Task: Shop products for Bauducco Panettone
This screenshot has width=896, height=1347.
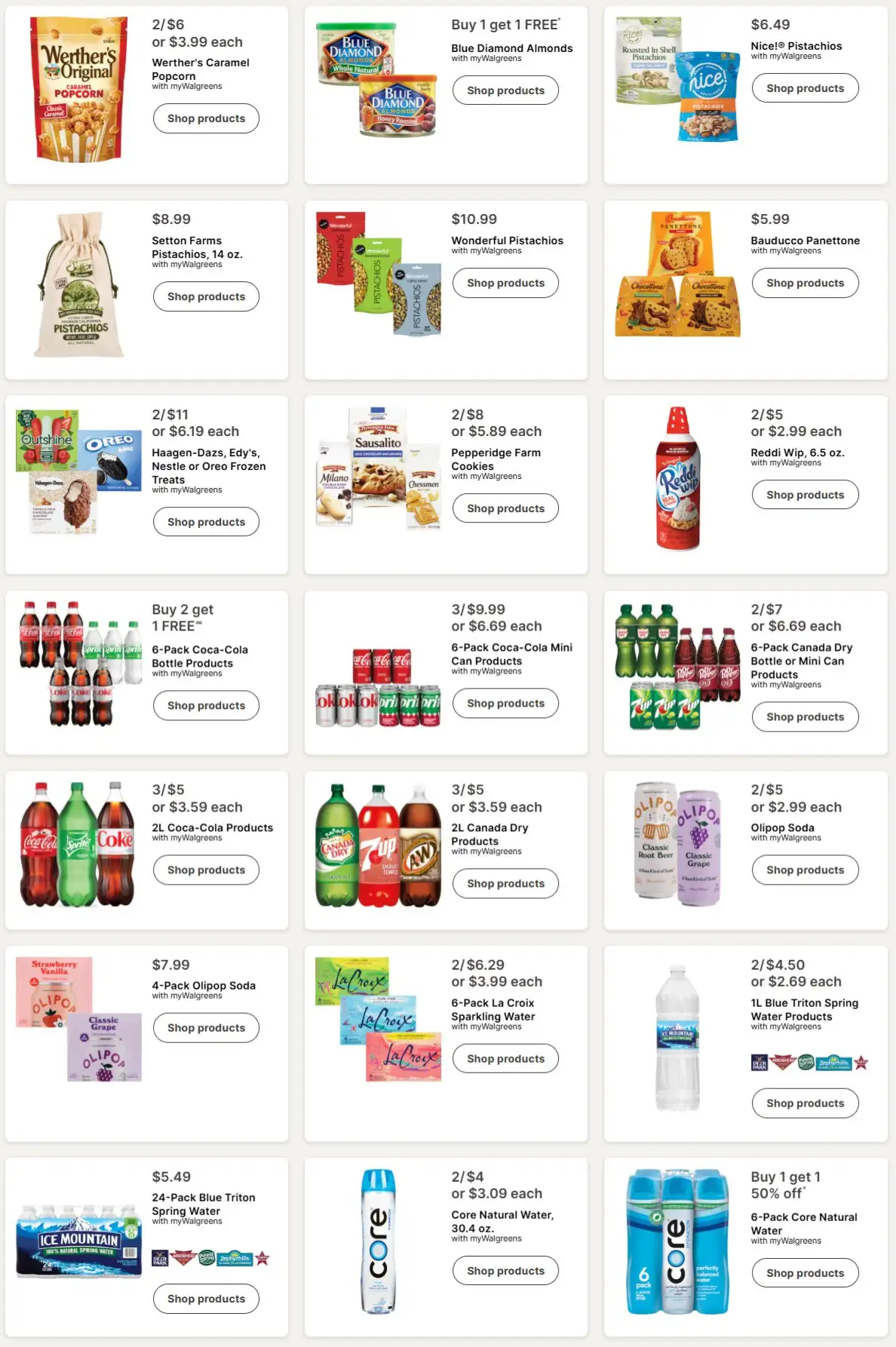Action: tap(805, 283)
